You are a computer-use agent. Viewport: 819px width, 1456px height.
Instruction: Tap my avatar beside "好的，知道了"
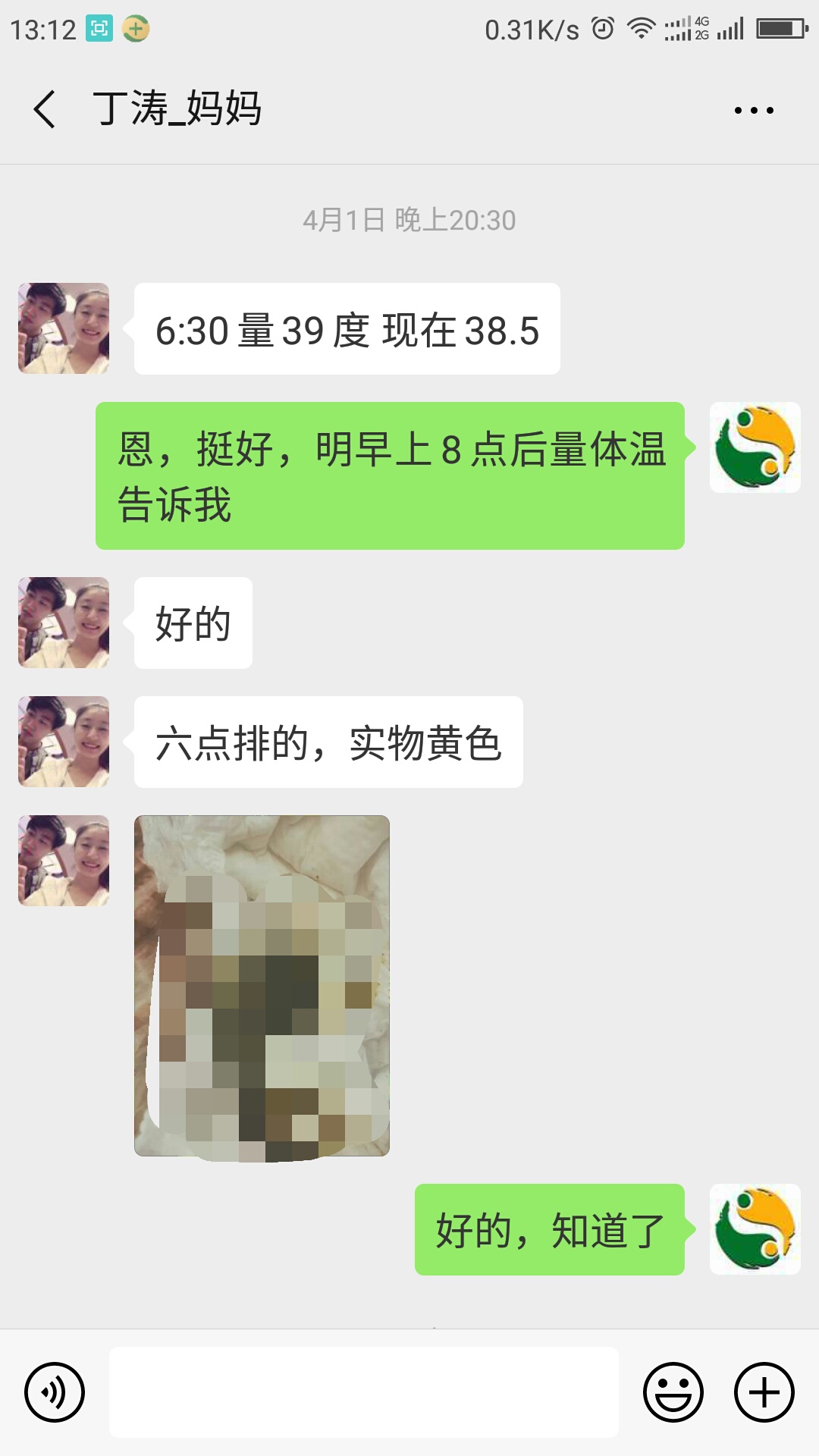(755, 1229)
